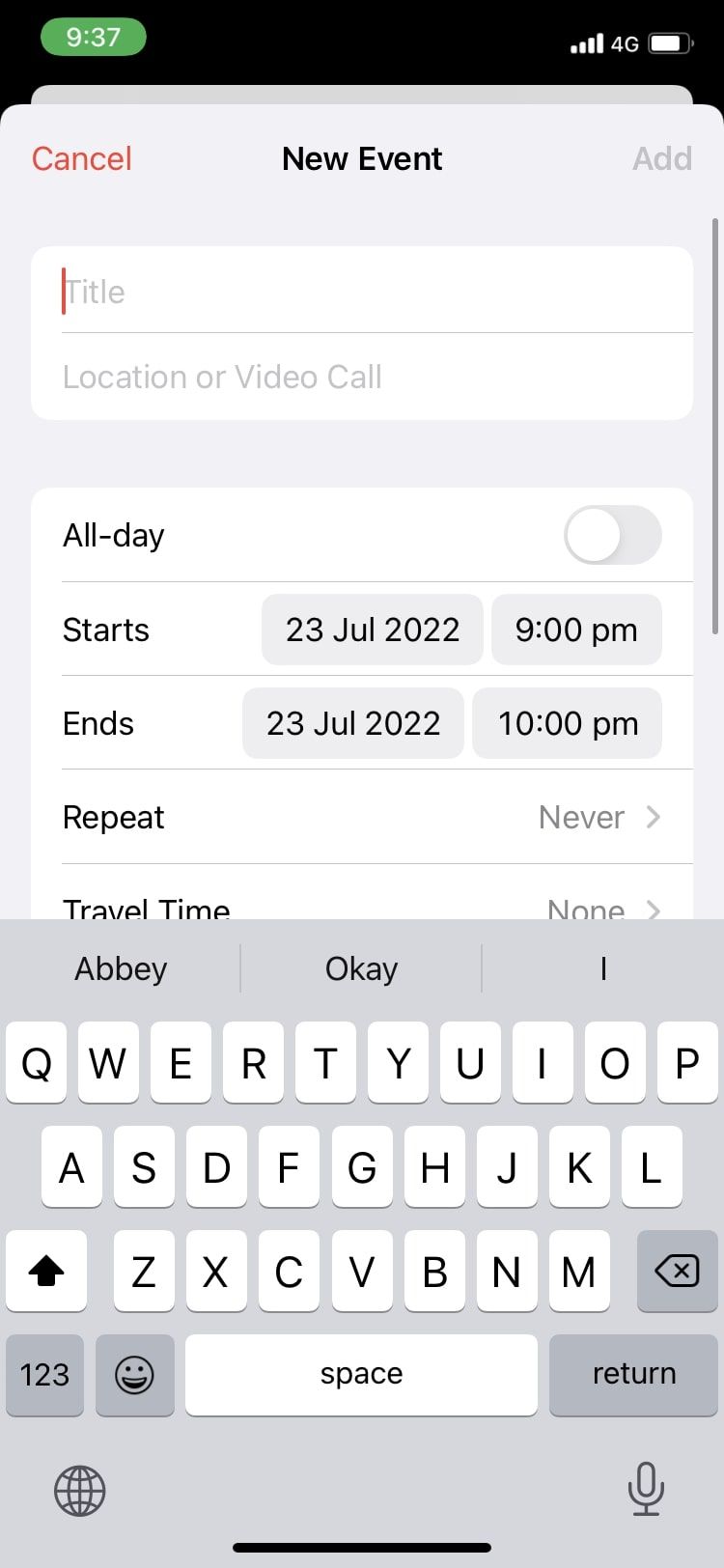Tap the backspace key
724x1568 pixels.
point(678,1272)
